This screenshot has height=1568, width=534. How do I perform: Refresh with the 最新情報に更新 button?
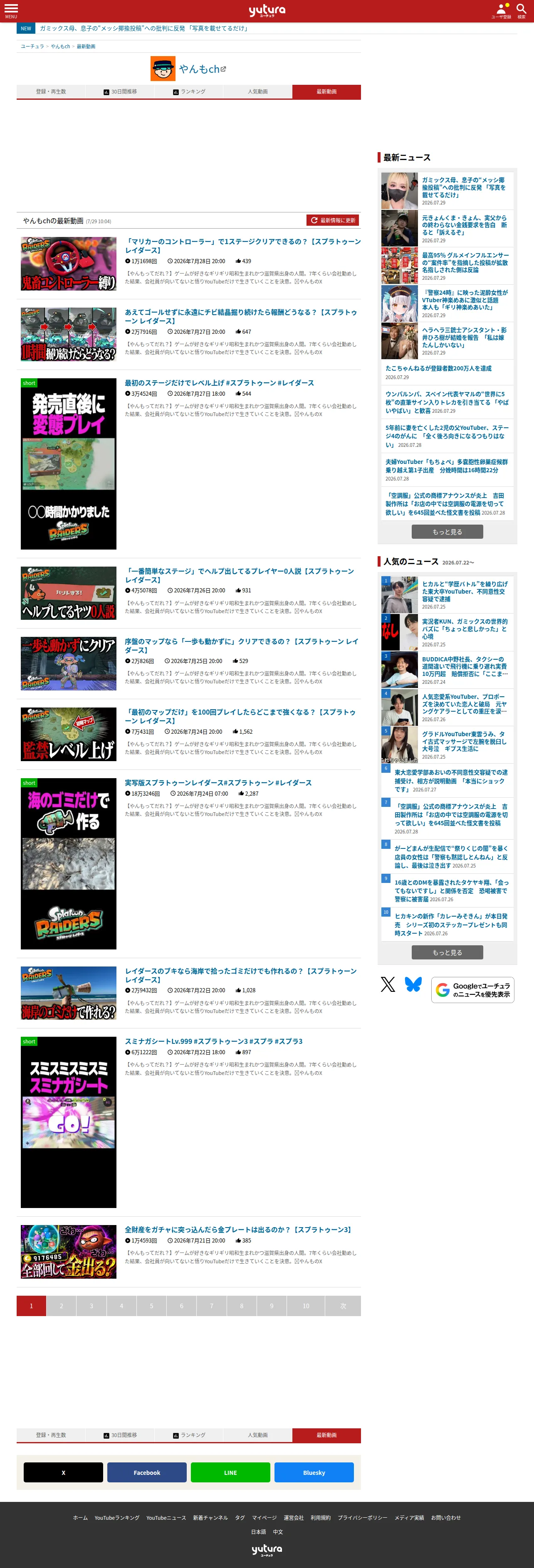pos(332,220)
